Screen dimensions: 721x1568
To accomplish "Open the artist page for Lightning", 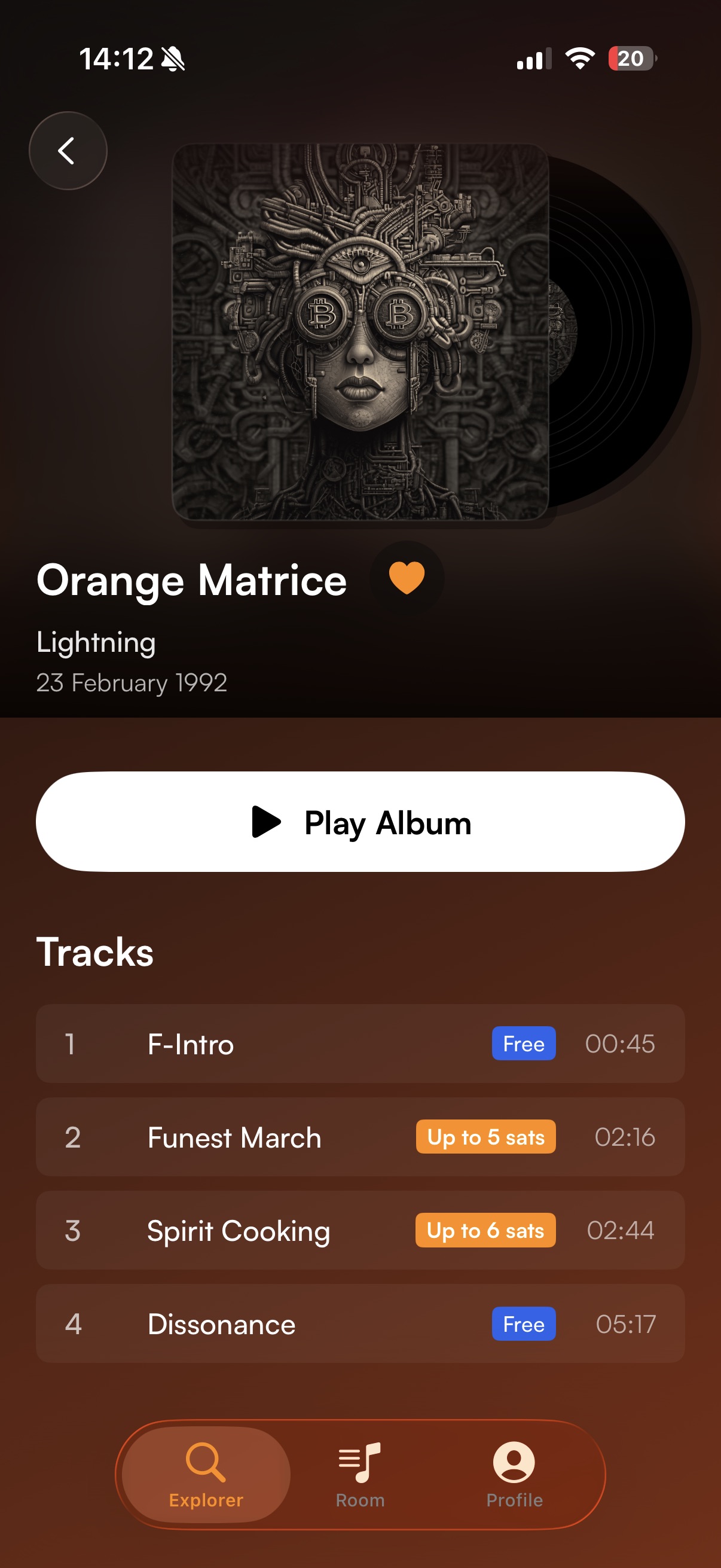I will (x=96, y=642).
